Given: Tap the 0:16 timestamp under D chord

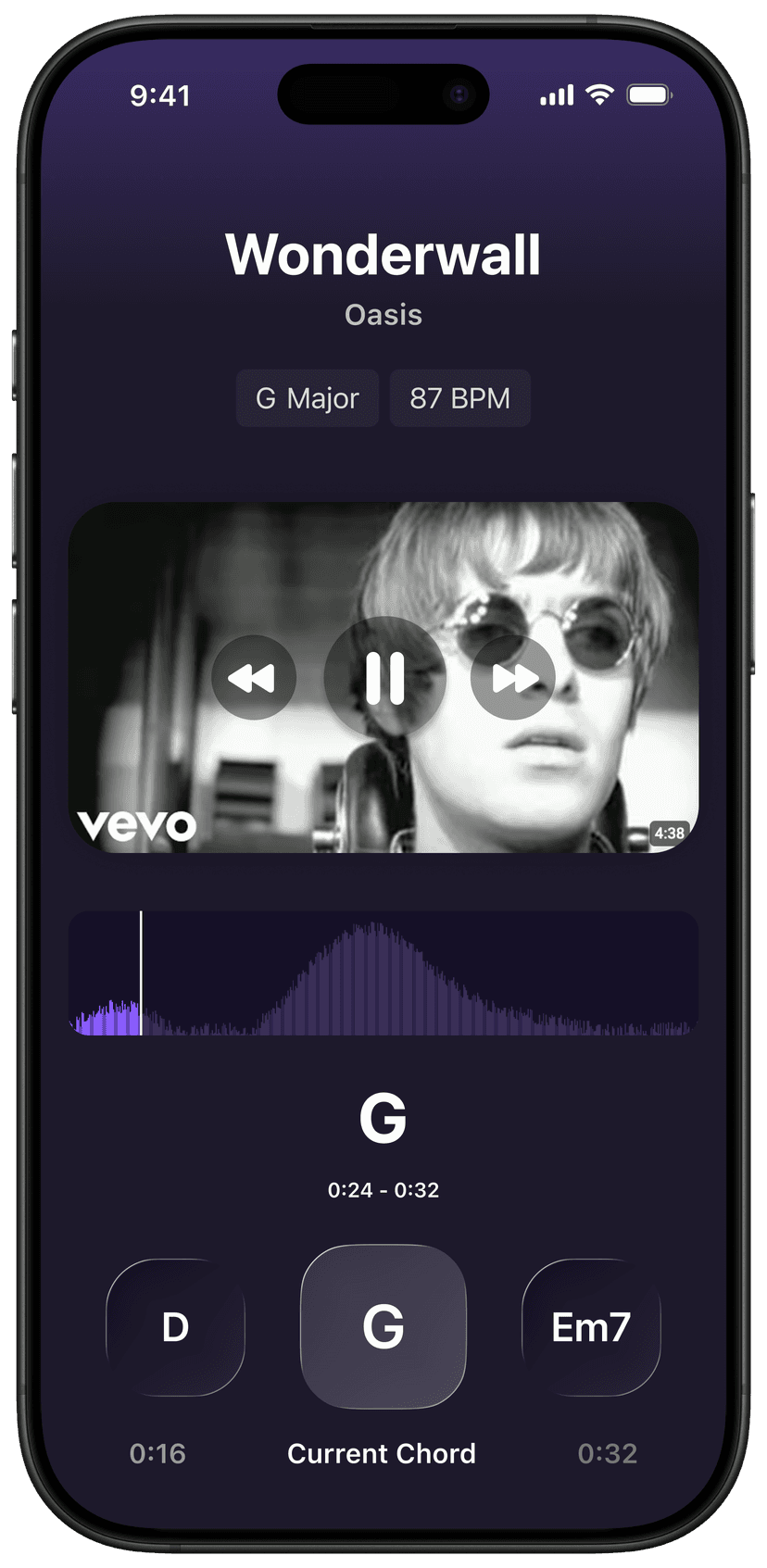Looking at the screenshot, I should 157,1454.
